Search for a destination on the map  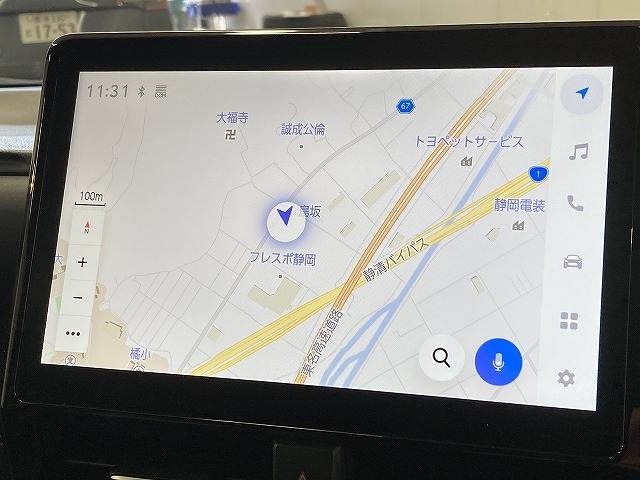441,358
